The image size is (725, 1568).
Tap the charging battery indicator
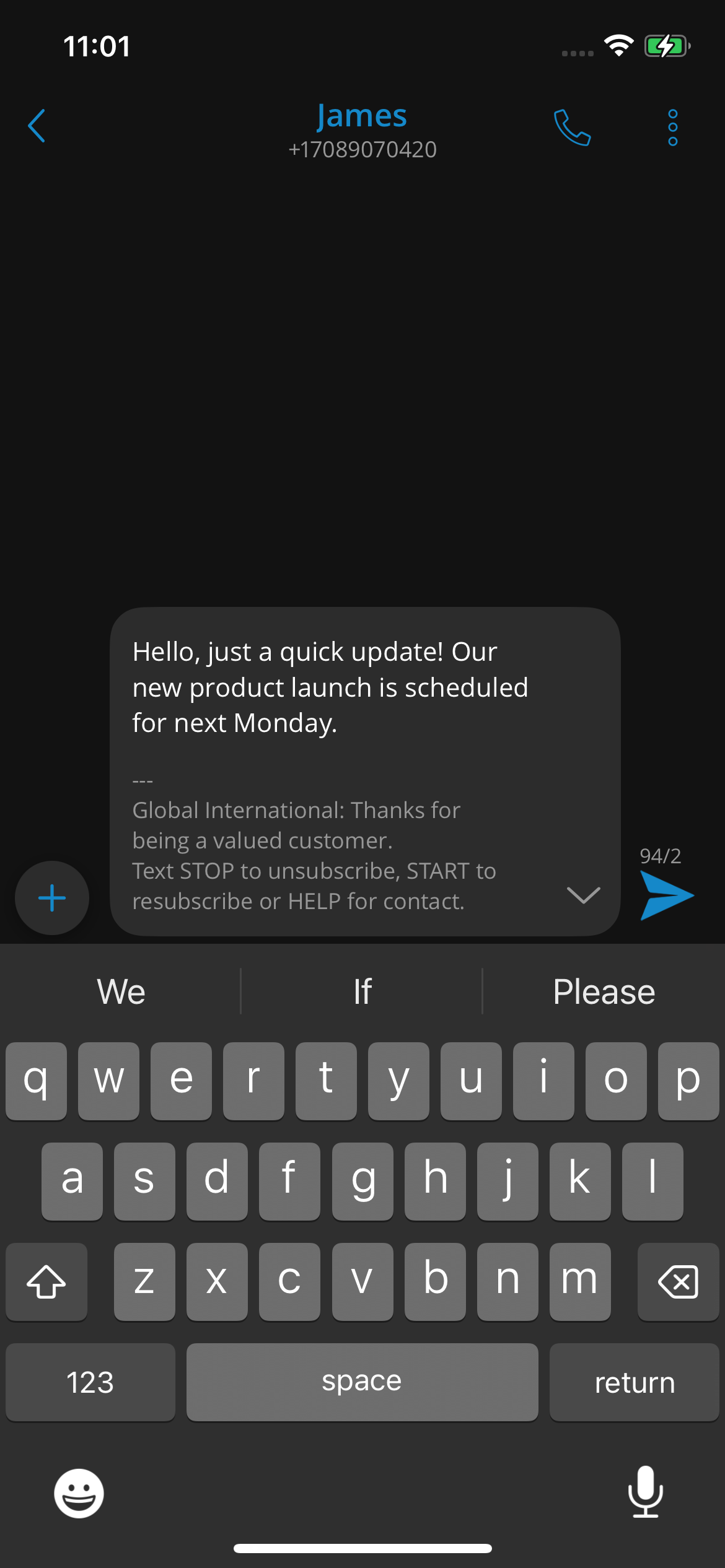[x=666, y=46]
